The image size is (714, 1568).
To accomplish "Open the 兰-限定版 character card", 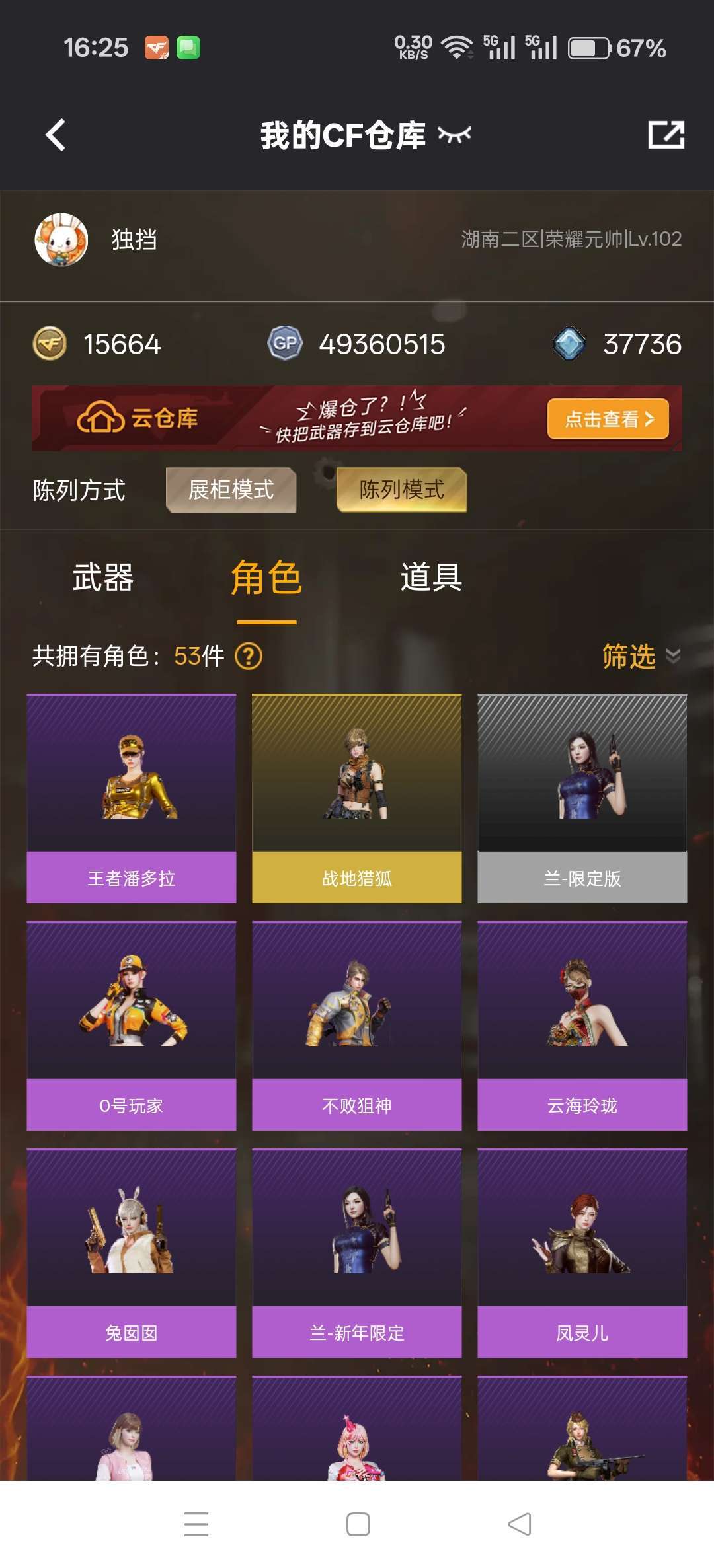I will [582, 798].
